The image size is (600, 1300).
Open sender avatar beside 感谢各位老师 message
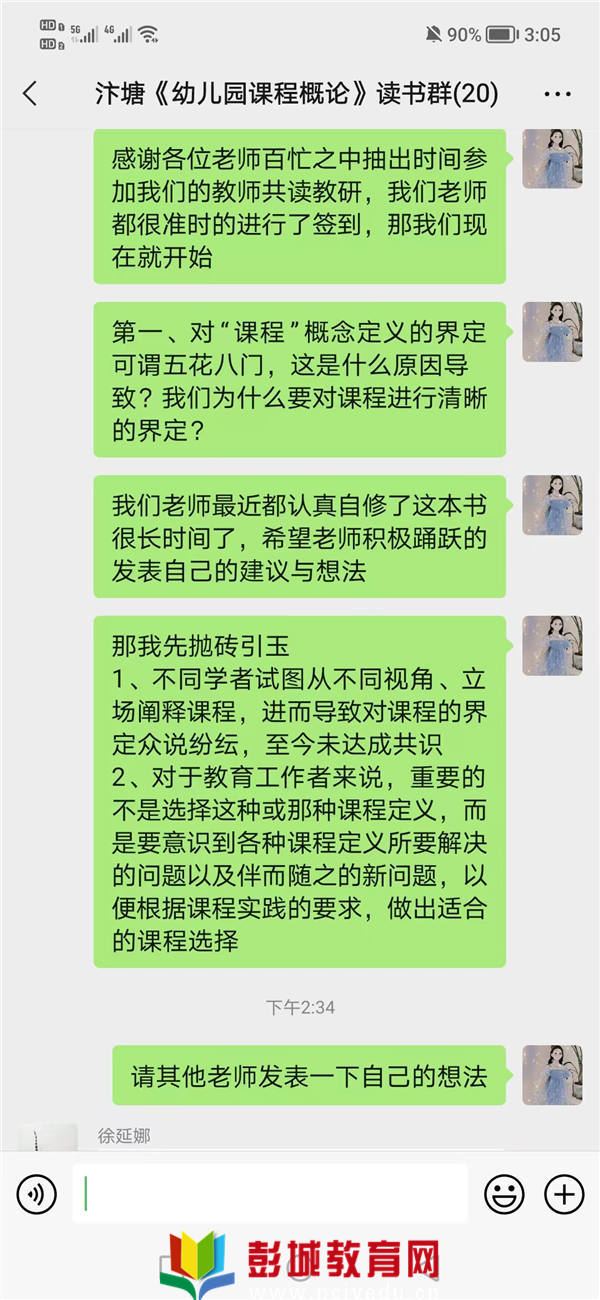[x=552, y=159]
